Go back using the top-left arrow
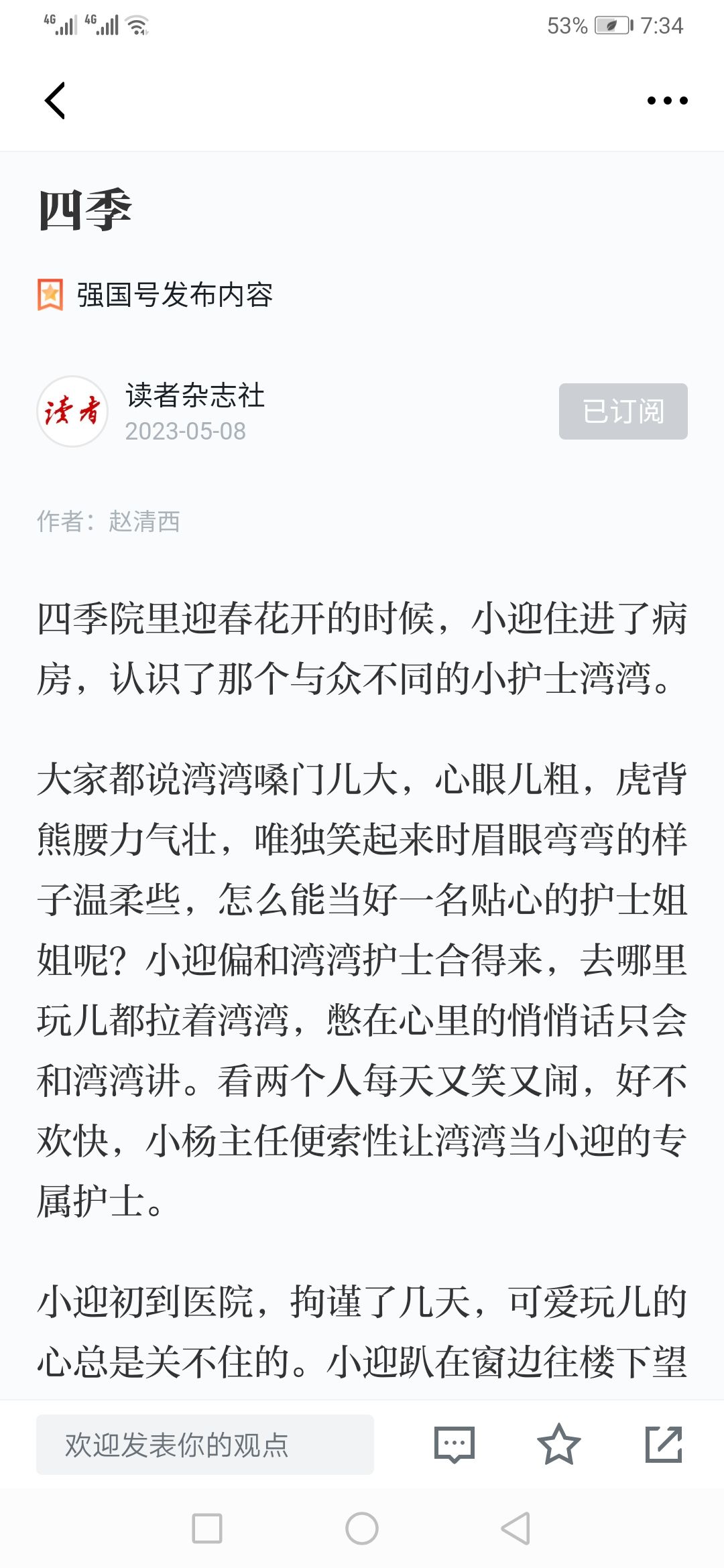Viewport: 724px width, 1568px height. pos(55,101)
